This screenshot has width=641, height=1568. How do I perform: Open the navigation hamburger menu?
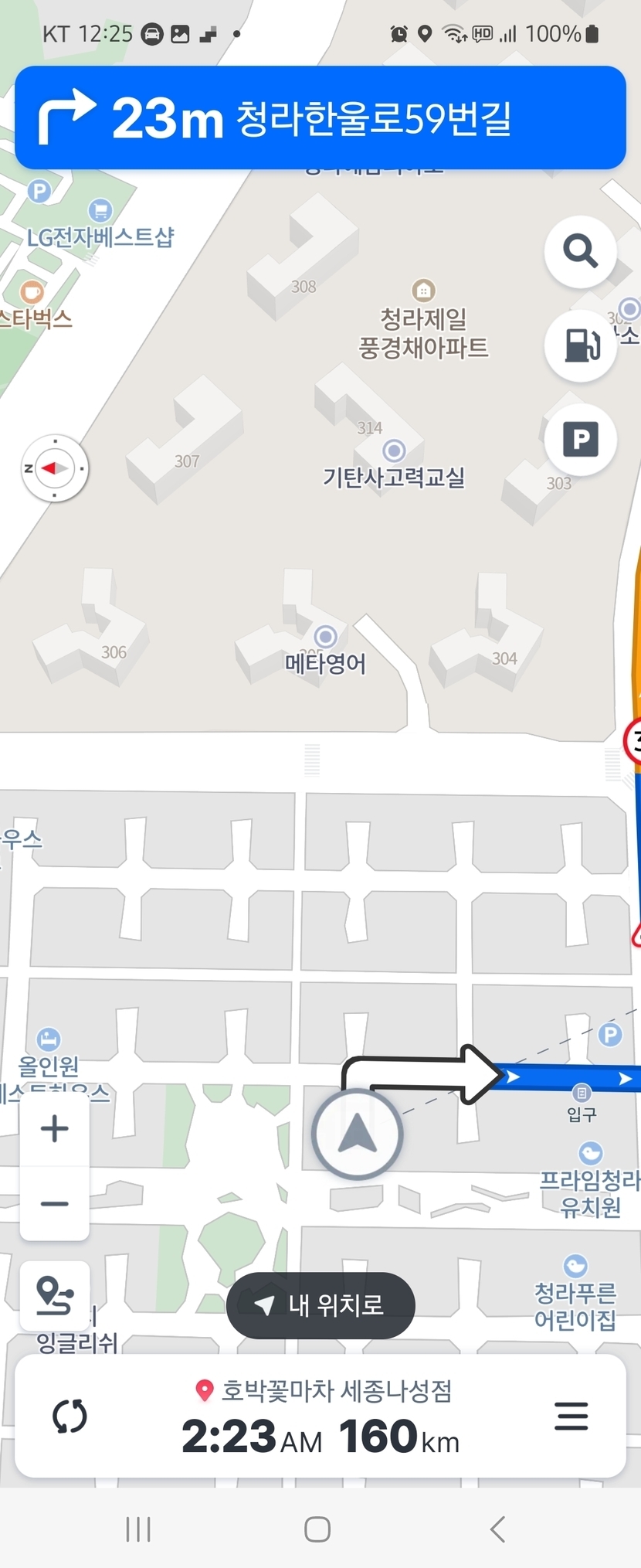[571, 1416]
